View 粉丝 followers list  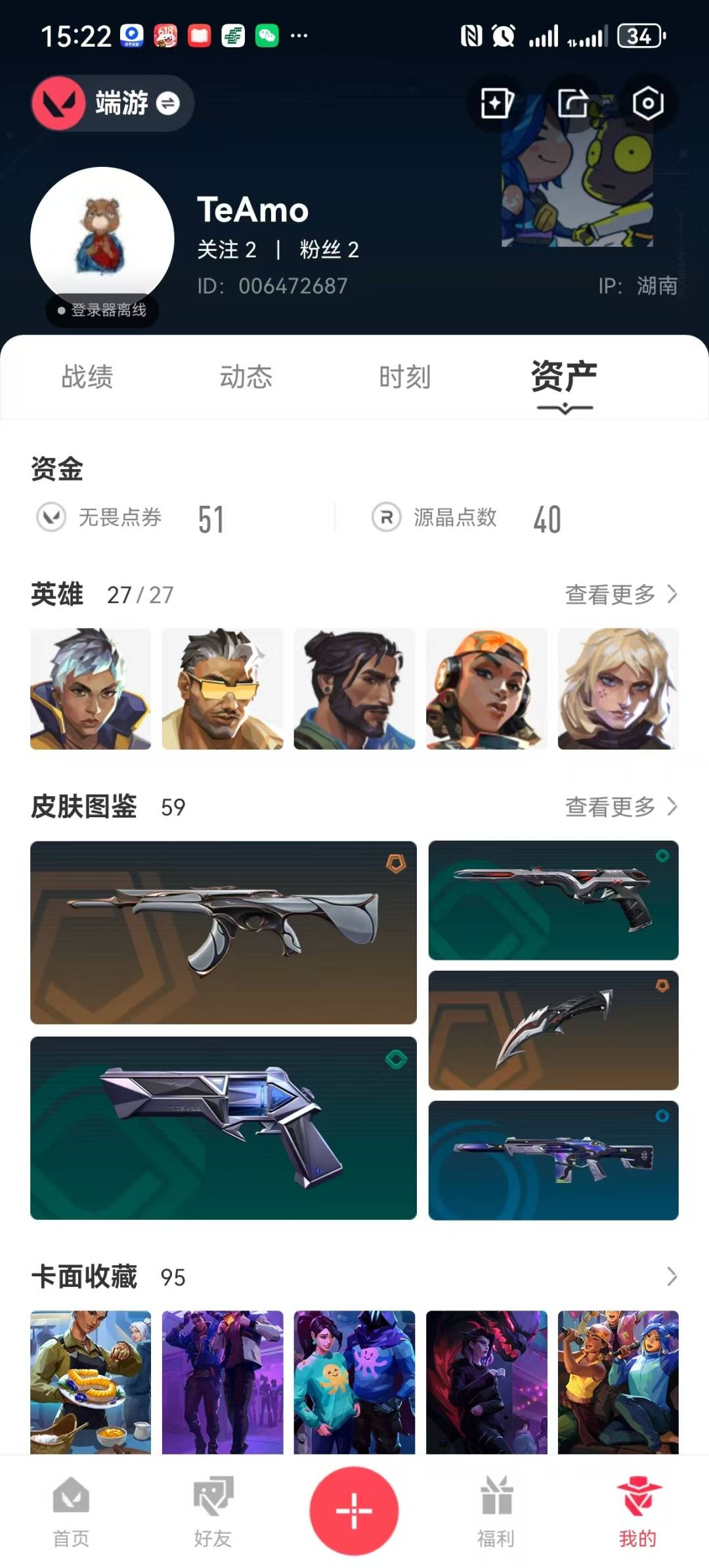tap(330, 250)
